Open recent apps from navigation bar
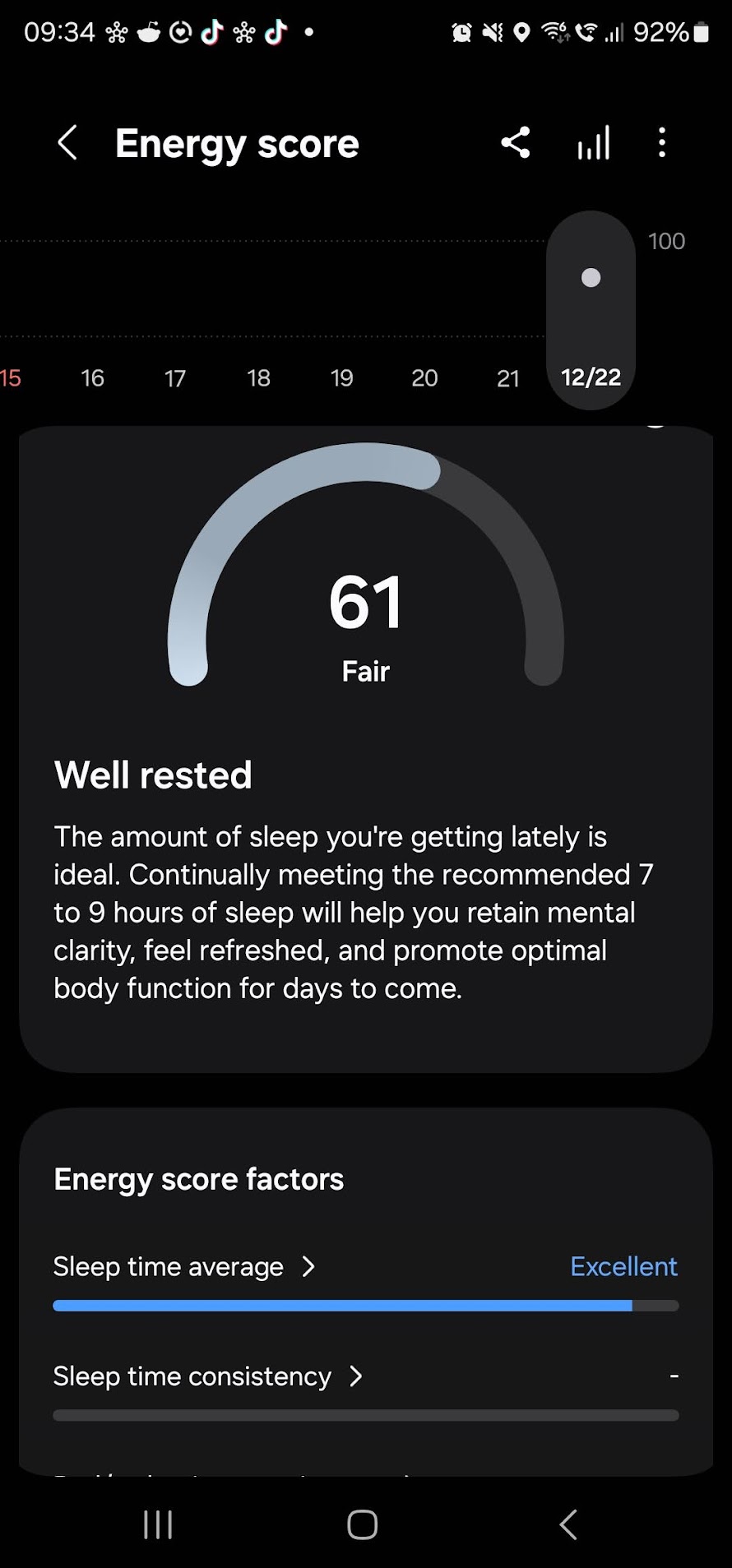 pos(158,1524)
